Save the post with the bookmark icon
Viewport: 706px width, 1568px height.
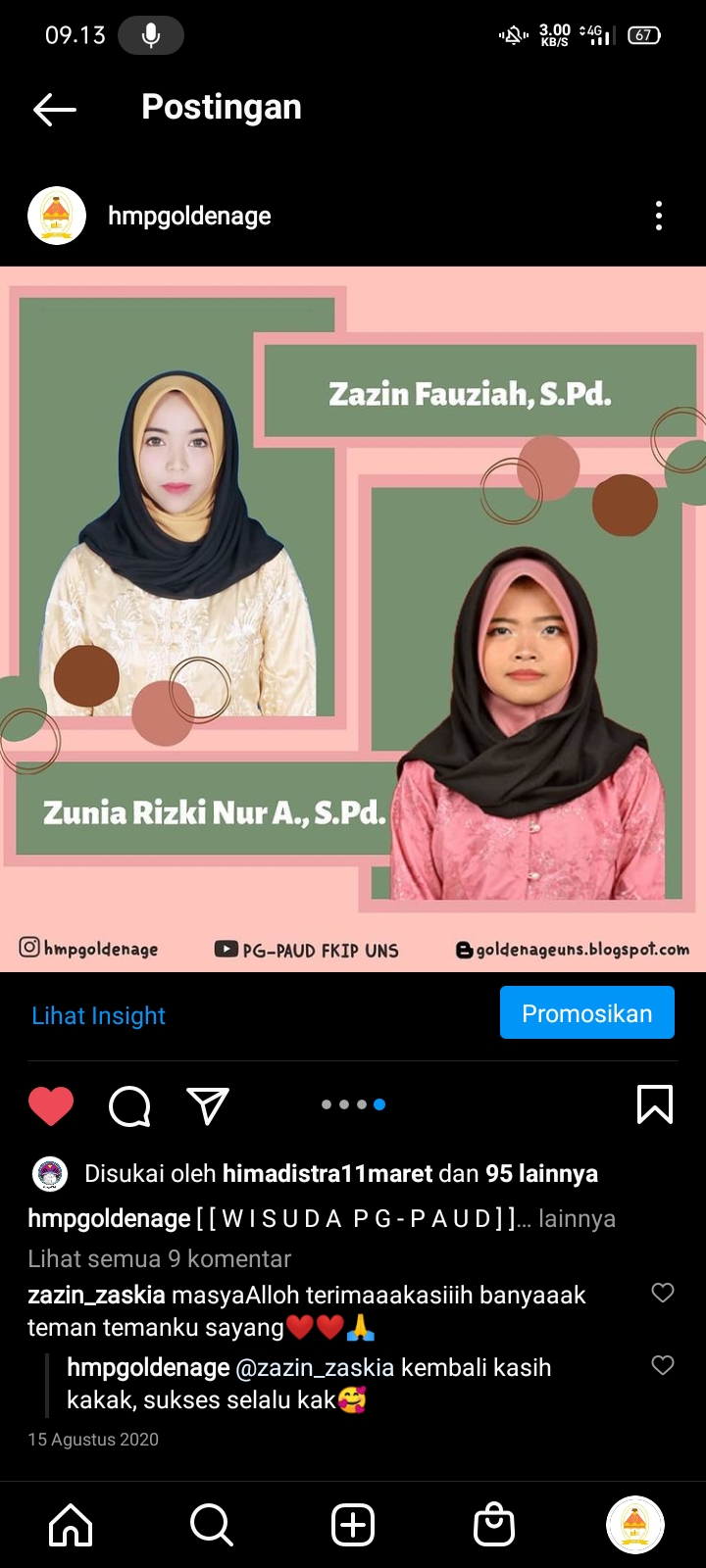(655, 1104)
